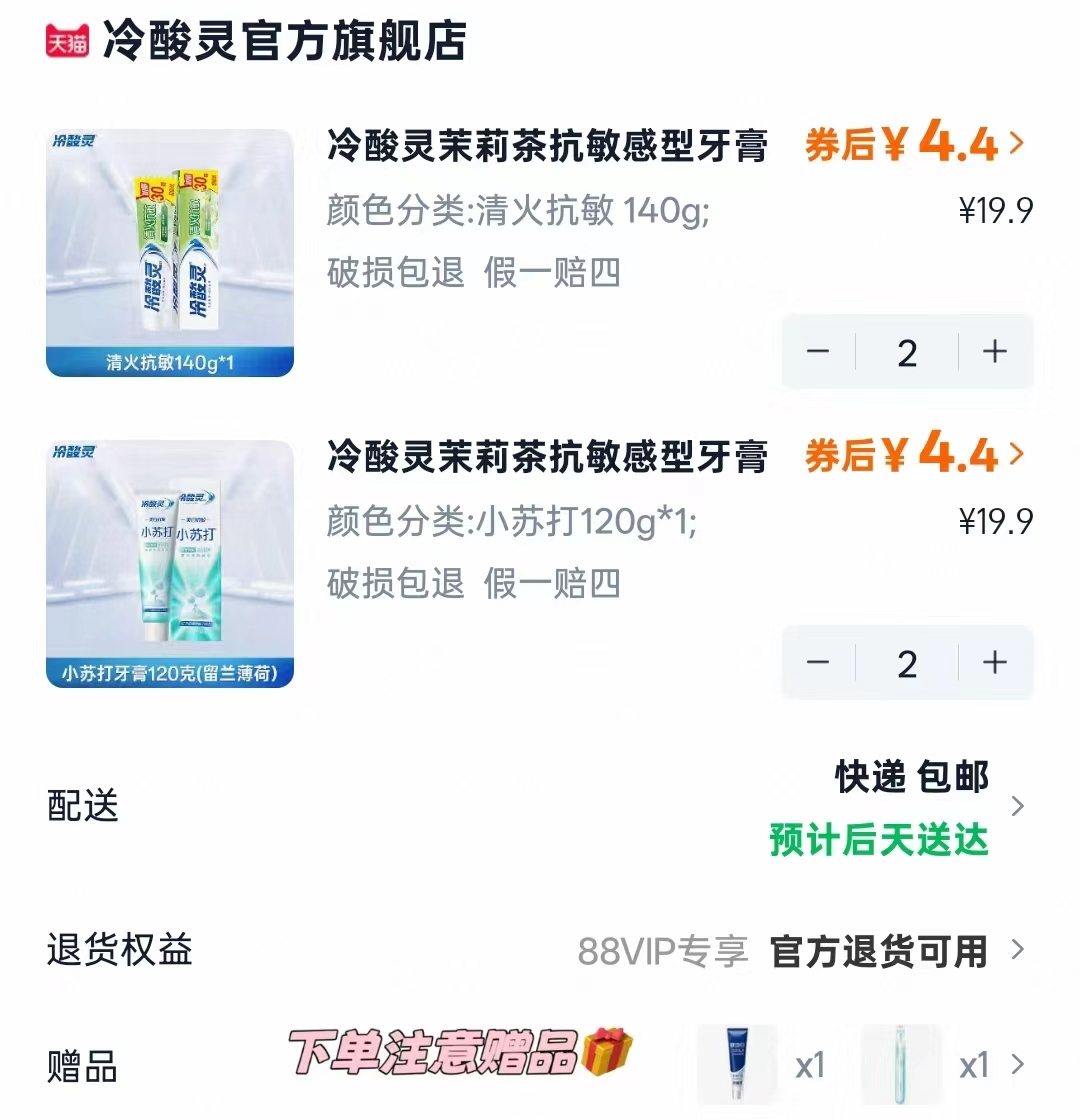The width and height of the screenshot is (1080, 1120).
Task: Decrease quantity of 清火抗敏 toothpaste with minus icon
Action: (x=820, y=352)
